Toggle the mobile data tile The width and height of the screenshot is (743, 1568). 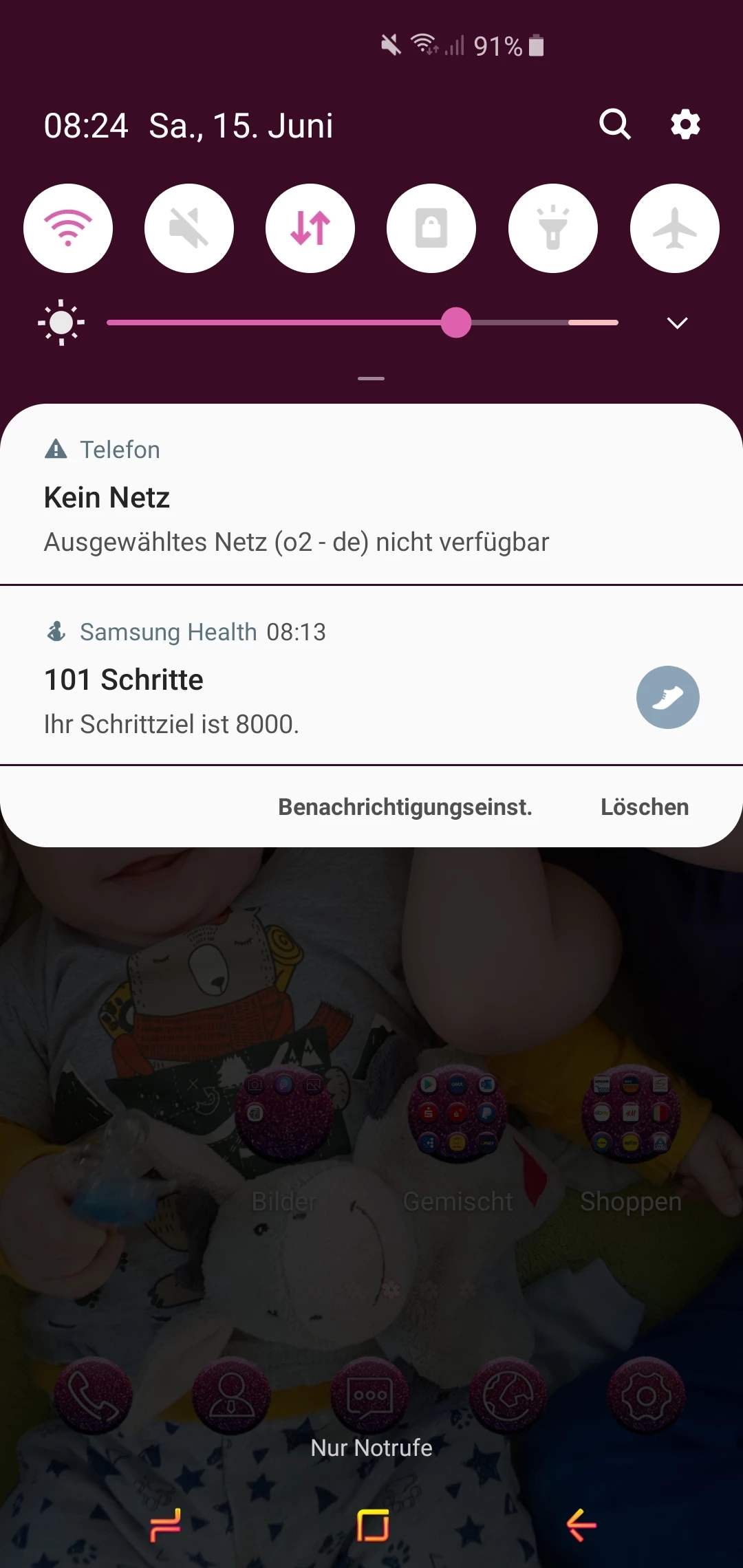(x=310, y=228)
